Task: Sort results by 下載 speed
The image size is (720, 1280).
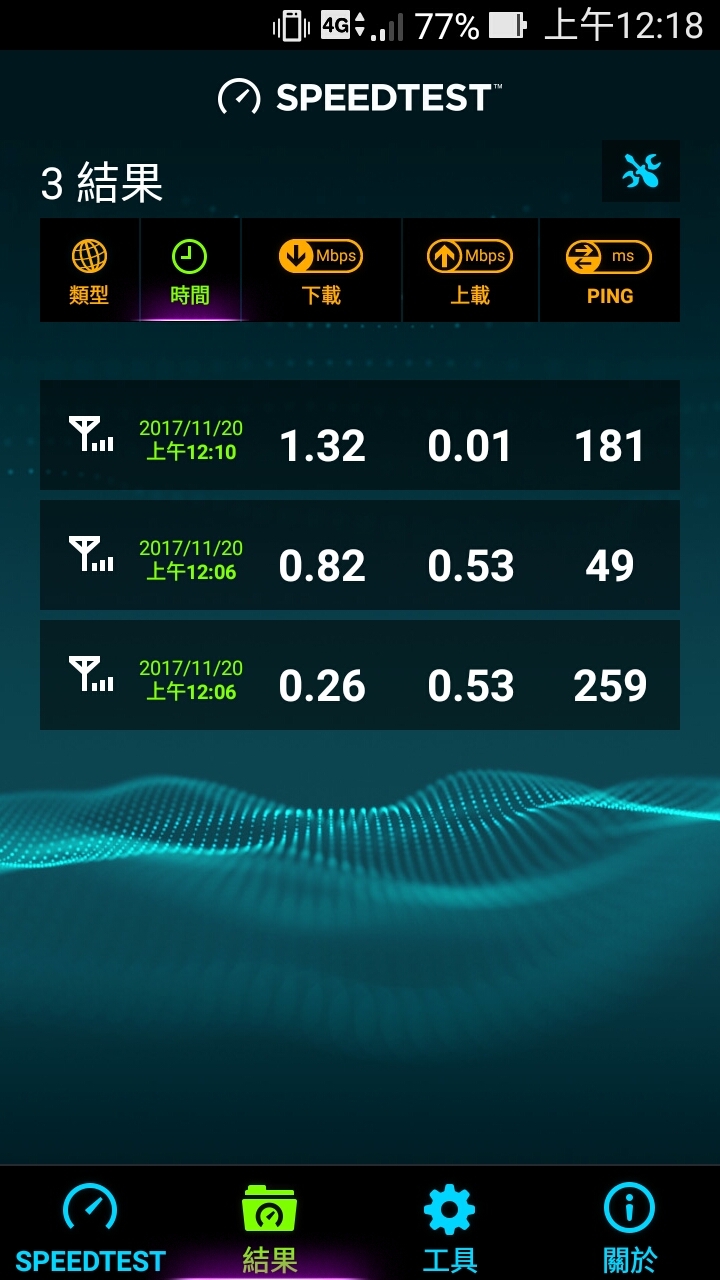Action: [x=321, y=271]
